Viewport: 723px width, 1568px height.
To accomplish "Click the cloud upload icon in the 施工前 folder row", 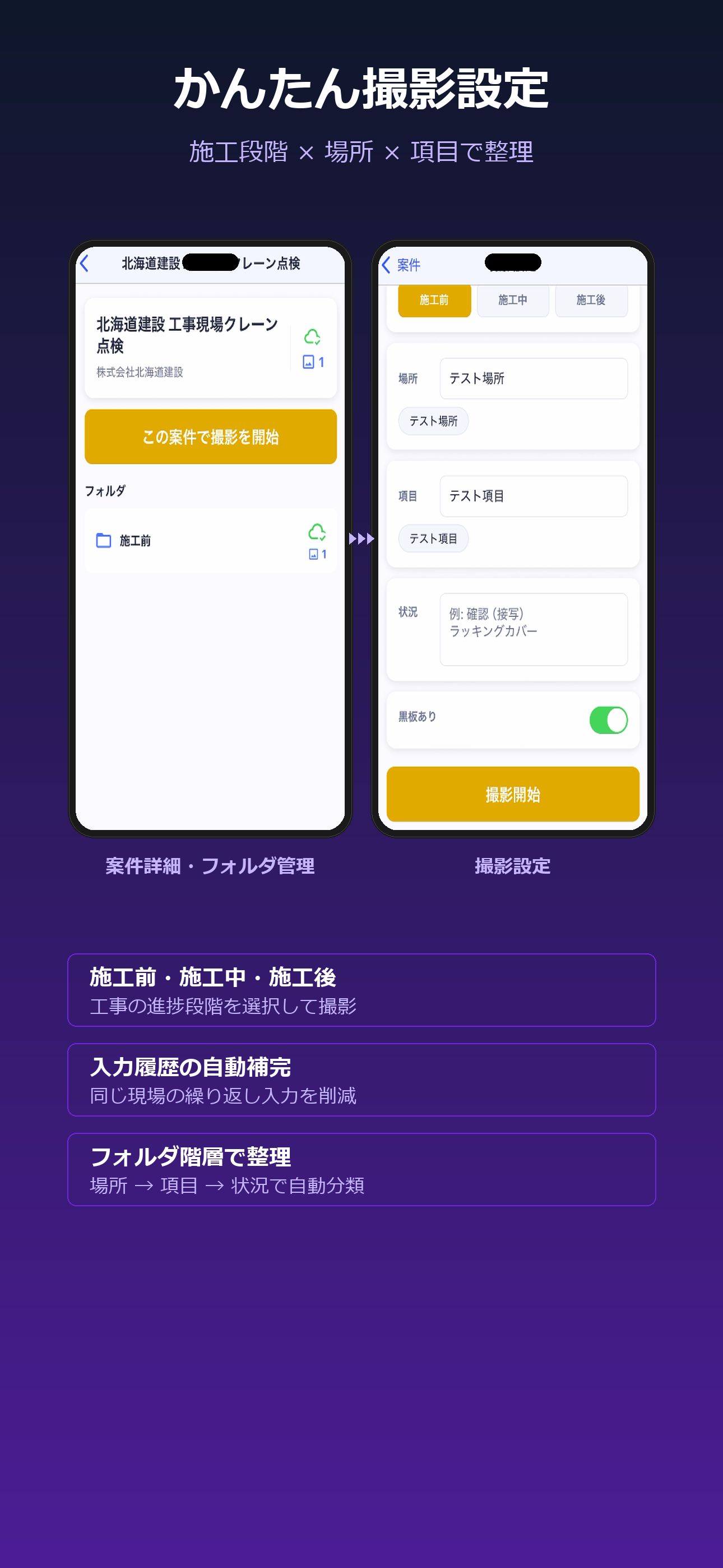I will pyautogui.click(x=317, y=534).
